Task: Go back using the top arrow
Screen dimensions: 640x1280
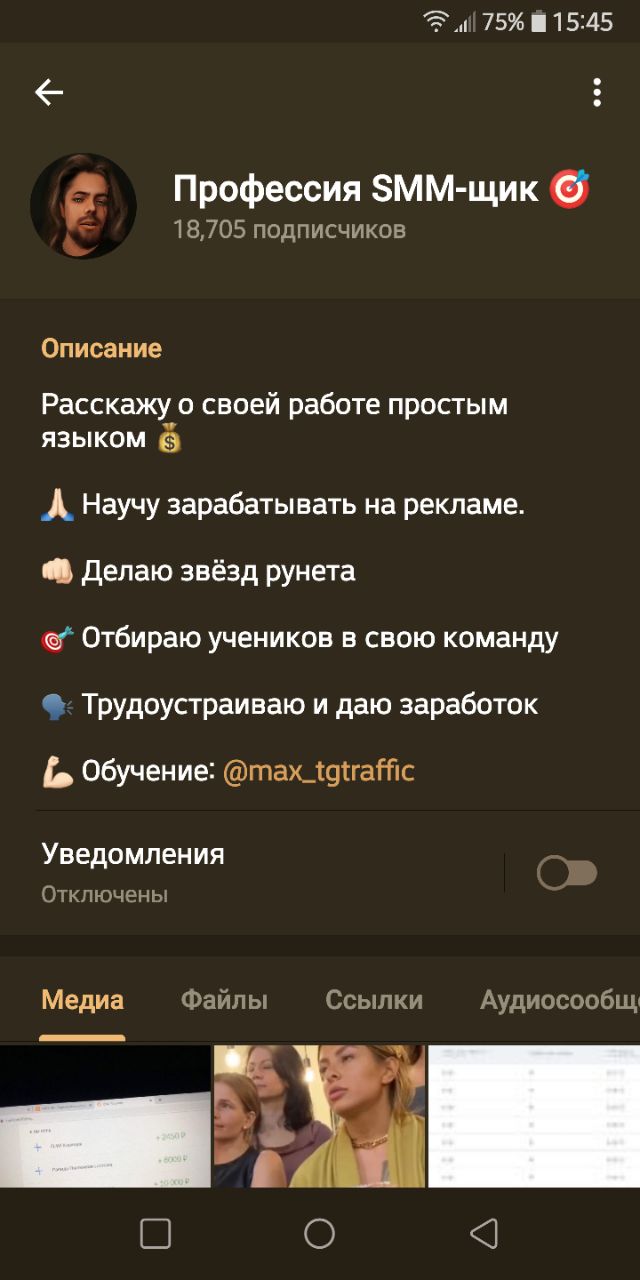Action: [x=49, y=93]
